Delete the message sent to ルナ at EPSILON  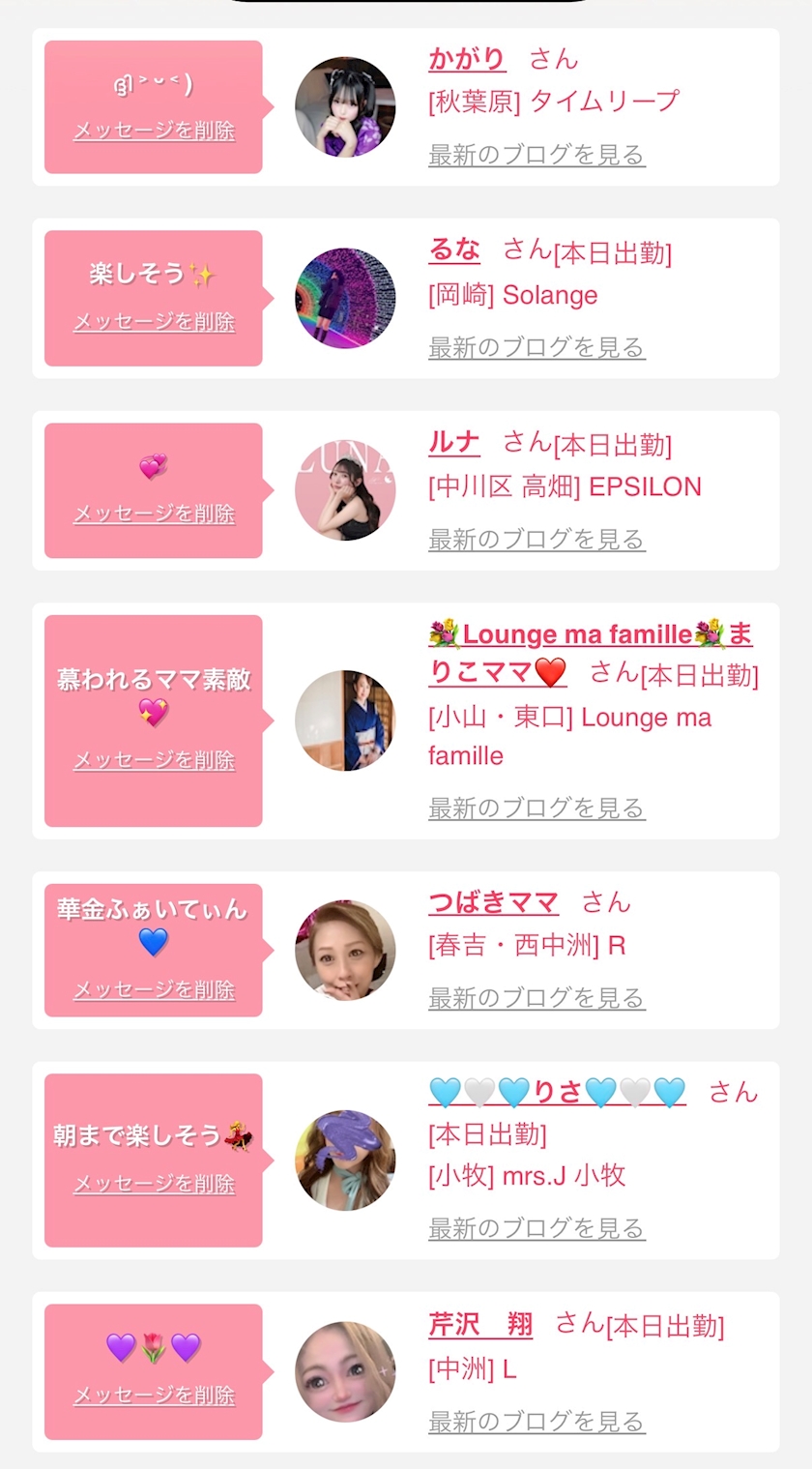coord(154,514)
